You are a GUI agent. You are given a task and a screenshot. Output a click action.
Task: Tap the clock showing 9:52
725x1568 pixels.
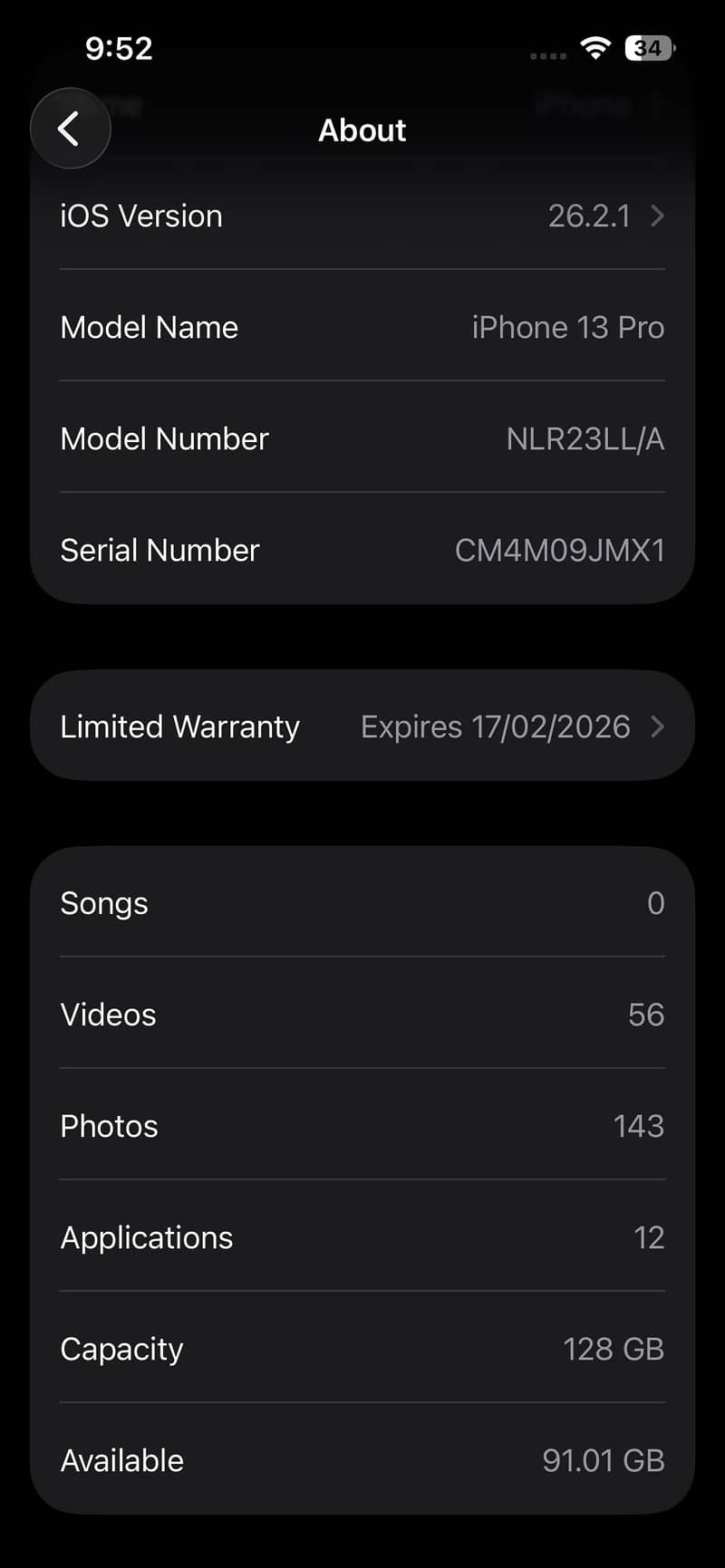pyautogui.click(x=119, y=48)
